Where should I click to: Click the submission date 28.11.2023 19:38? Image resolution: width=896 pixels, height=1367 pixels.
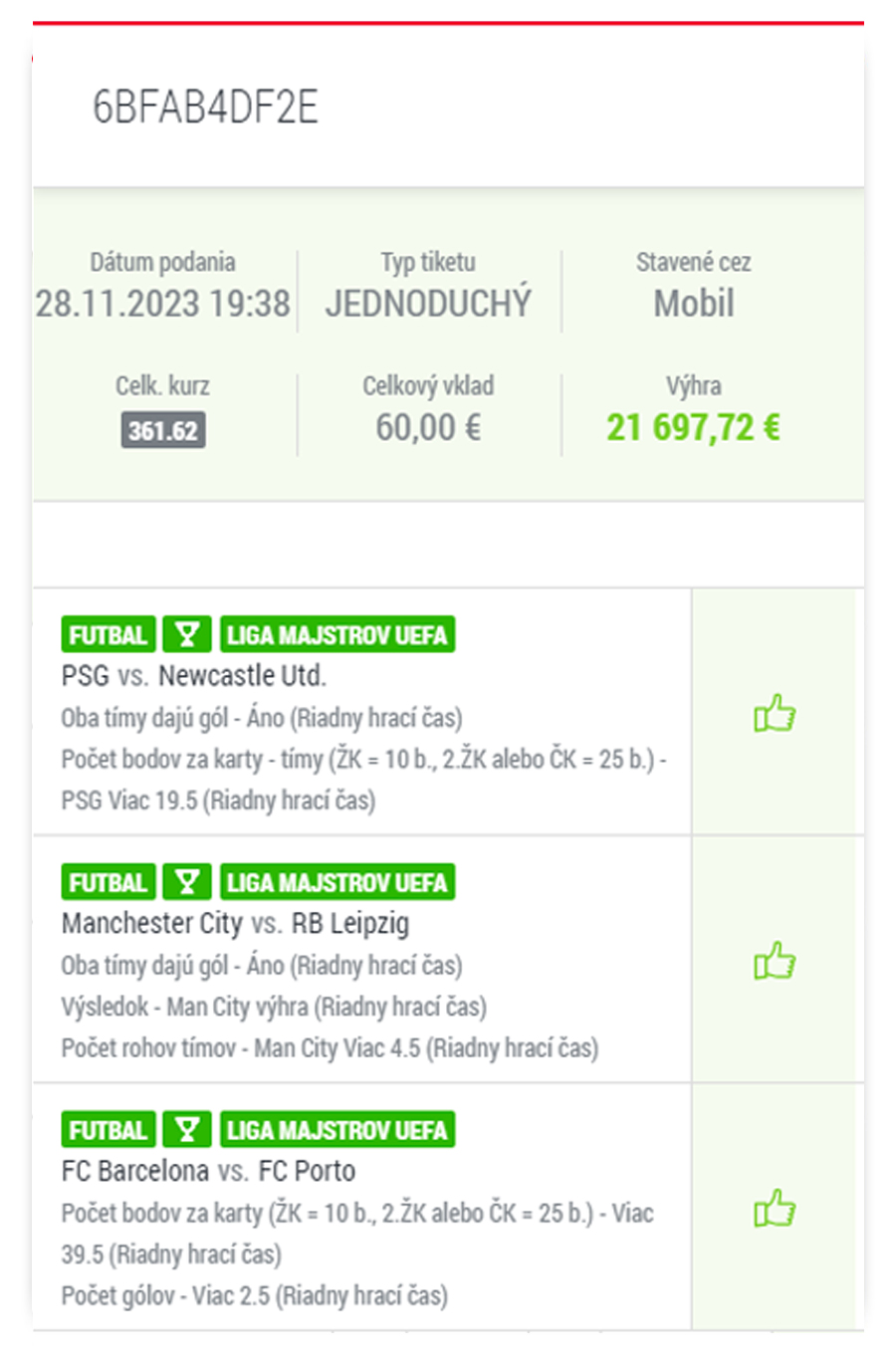(x=164, y=303)
